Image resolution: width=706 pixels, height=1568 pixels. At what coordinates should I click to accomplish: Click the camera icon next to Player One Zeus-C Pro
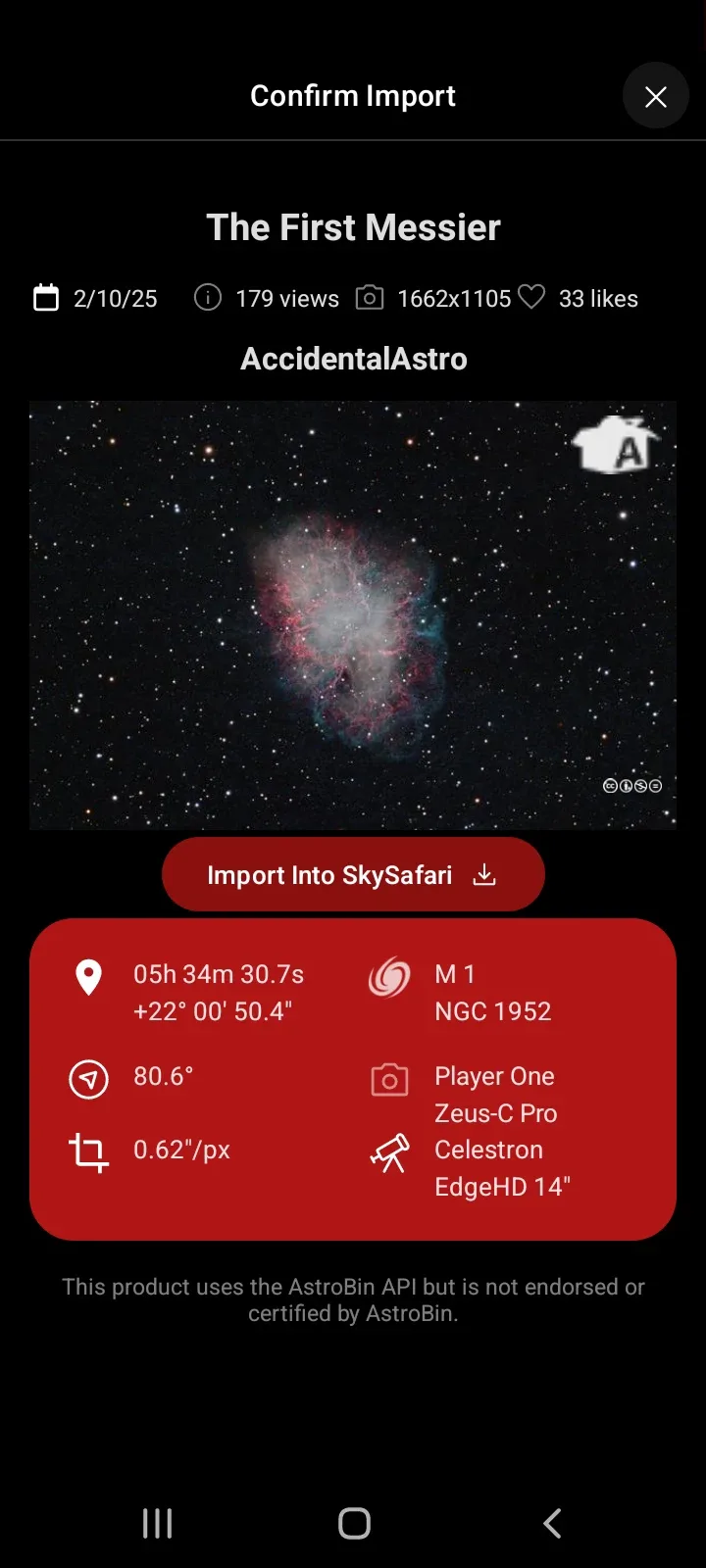coord(388,1078)
